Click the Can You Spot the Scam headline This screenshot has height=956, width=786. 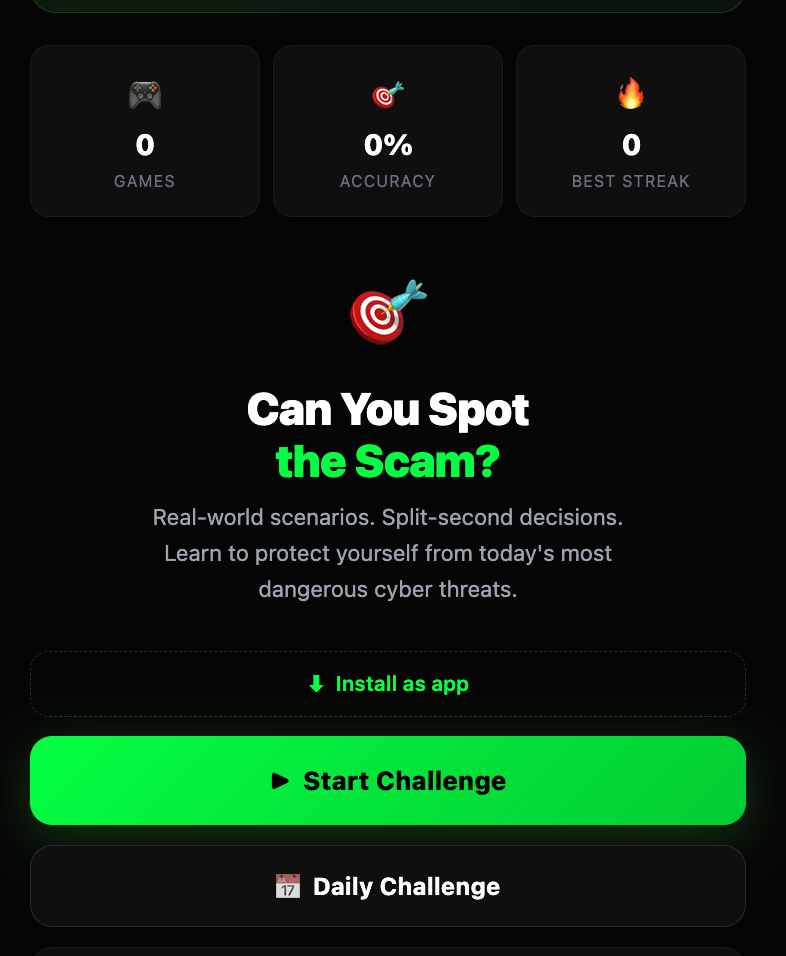388,435
